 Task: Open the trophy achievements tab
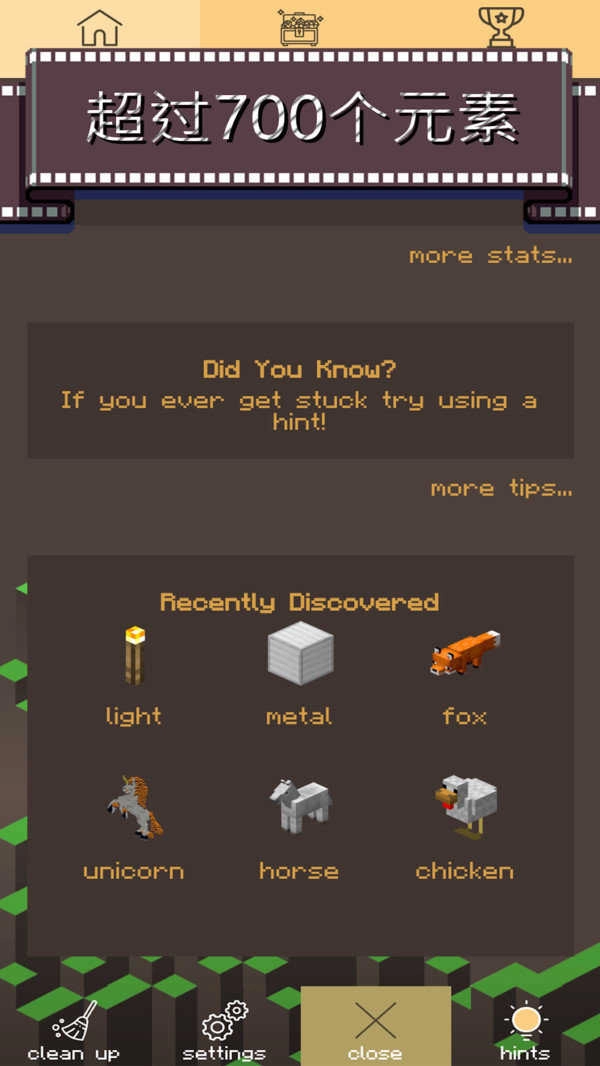(501, 26)
